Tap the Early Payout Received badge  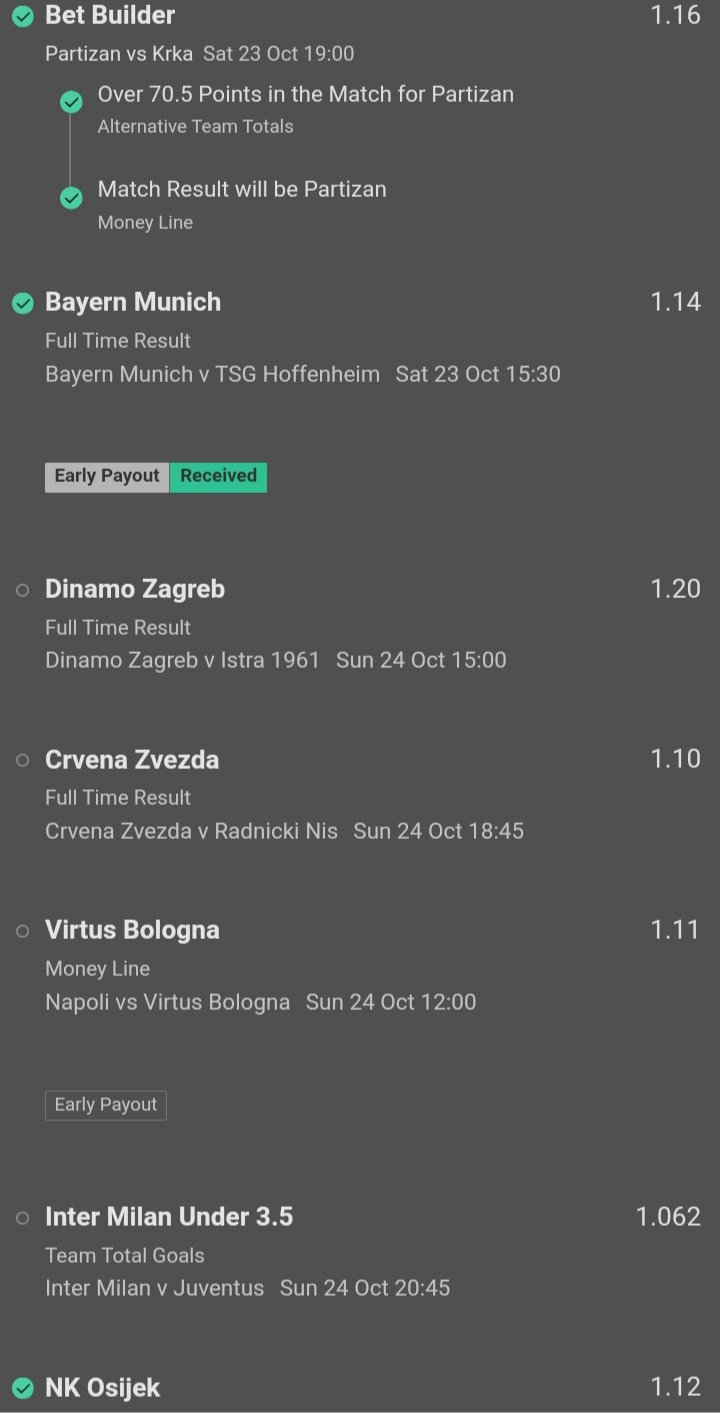pyautogui.click(x=156, y=476)
